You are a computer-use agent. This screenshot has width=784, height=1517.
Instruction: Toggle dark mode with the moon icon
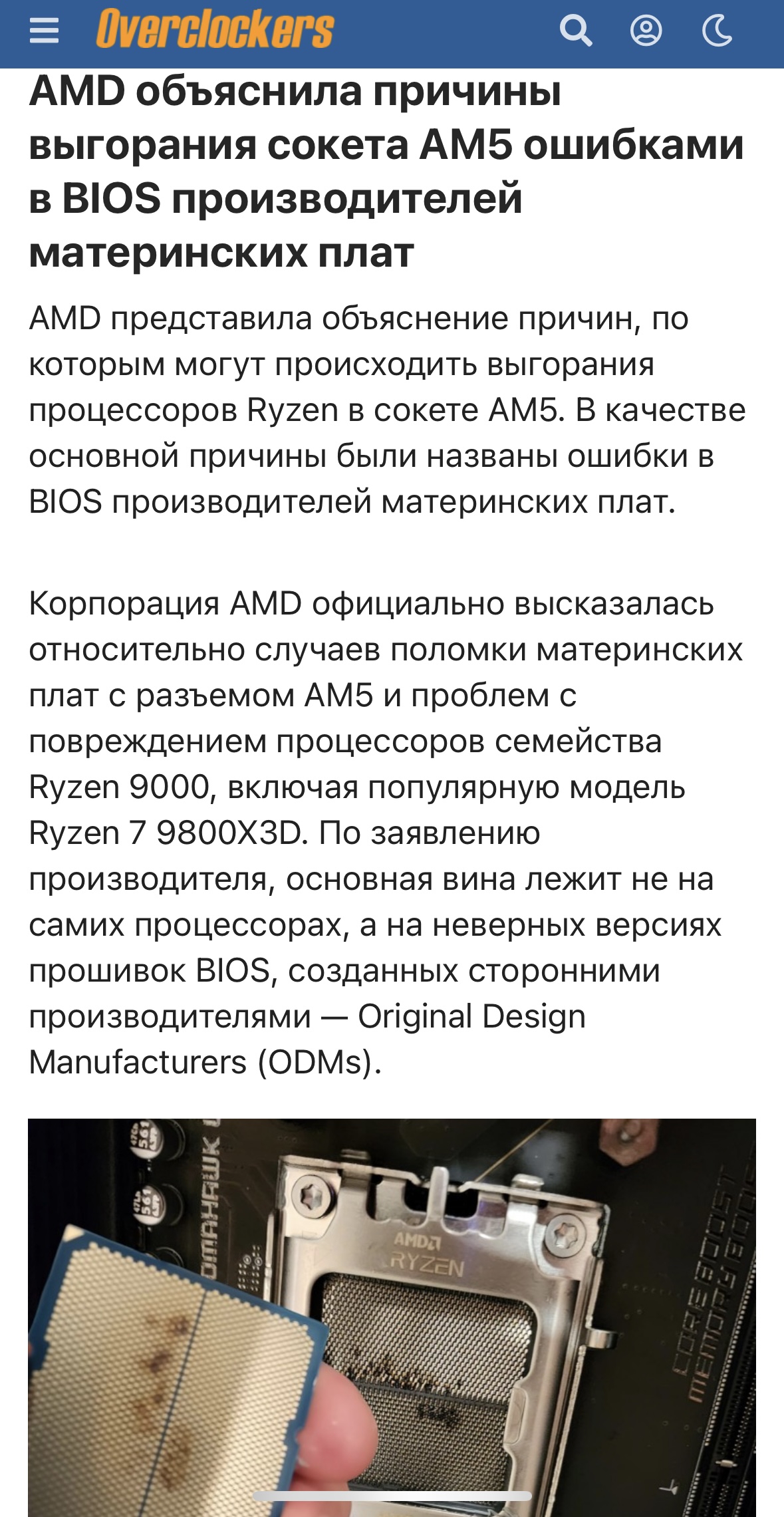click(x=718, y=31)
